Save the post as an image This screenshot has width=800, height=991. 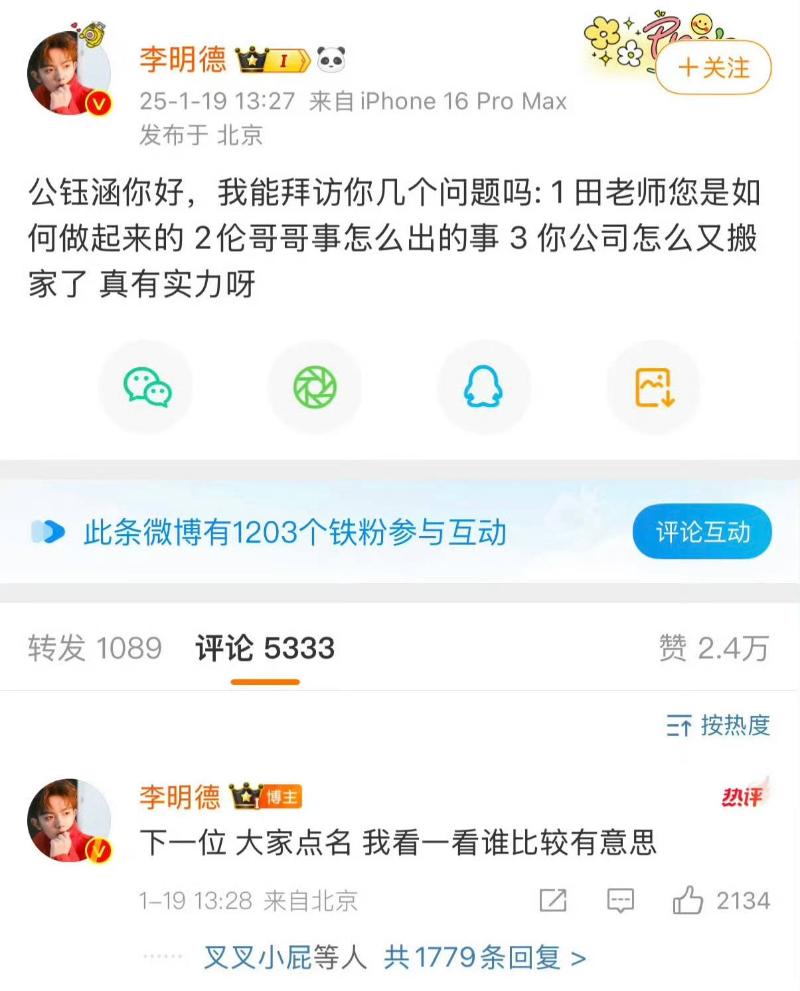coord(653,387)
